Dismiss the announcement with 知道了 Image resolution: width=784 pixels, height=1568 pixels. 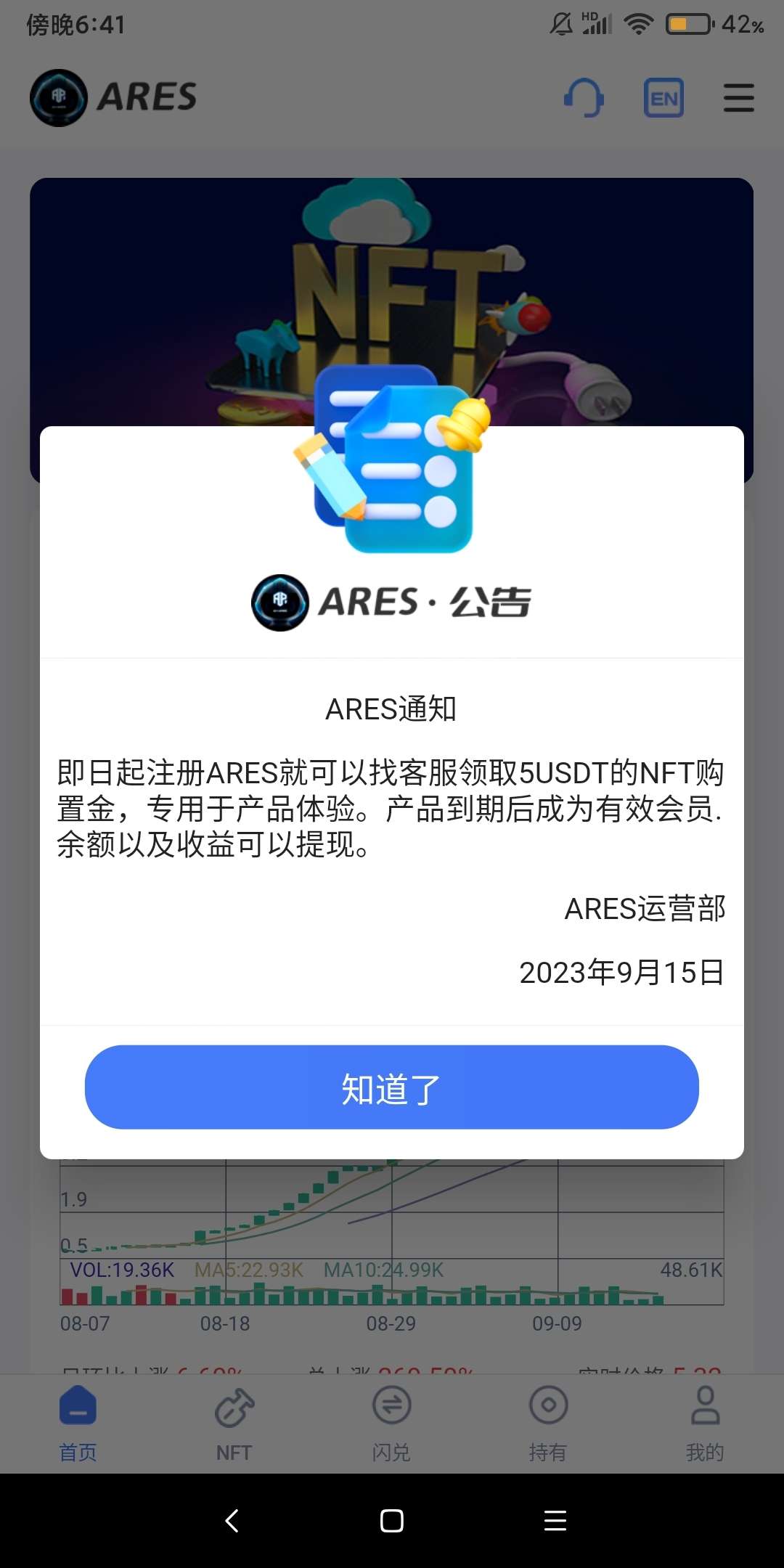coord(392,1087)
